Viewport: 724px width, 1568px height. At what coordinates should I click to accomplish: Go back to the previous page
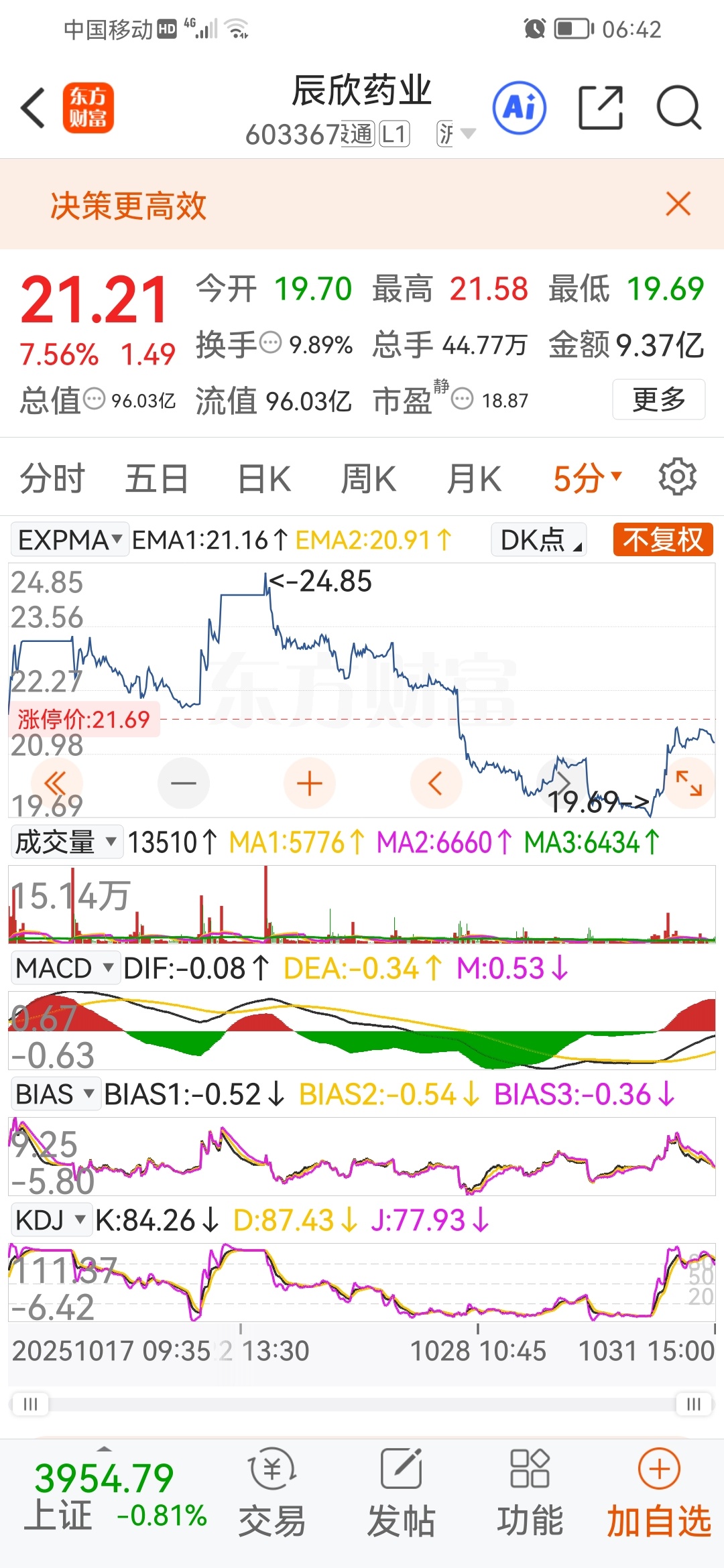[34, 107]
